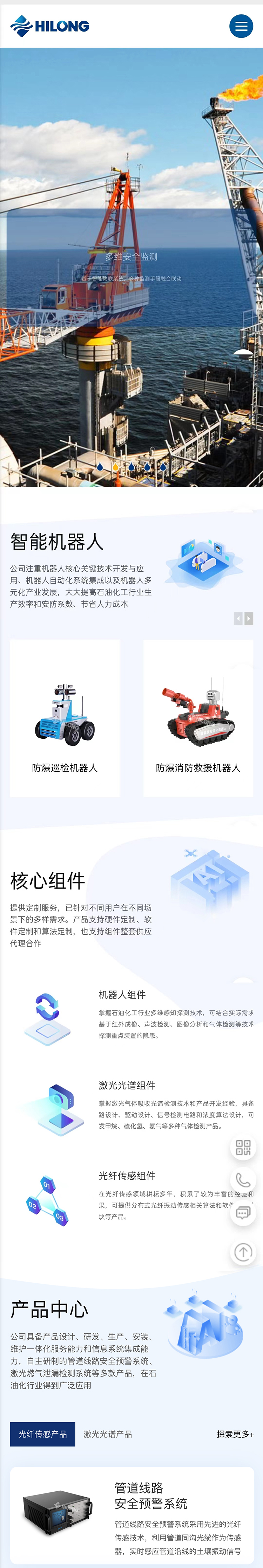The image size is (263, 1568).
Task: Tap the HILONG logo
Action: 49,26
